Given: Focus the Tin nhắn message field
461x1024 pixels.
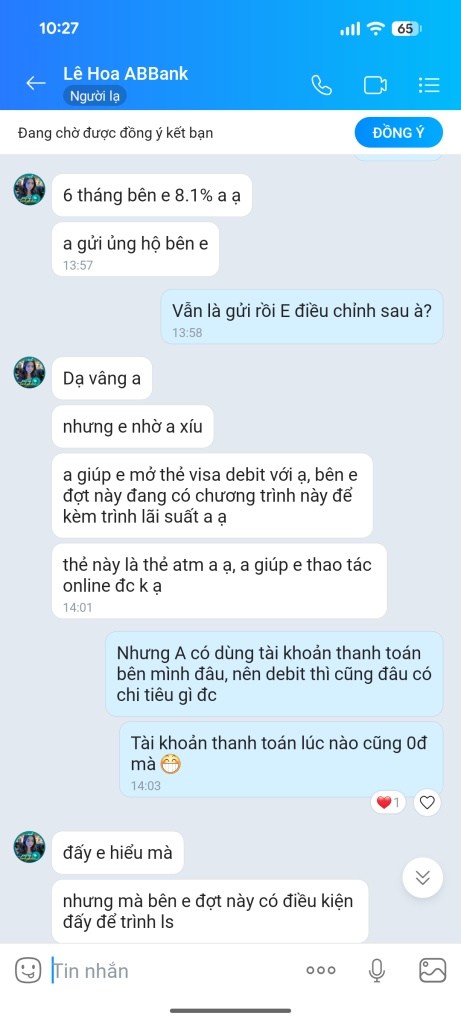Looking at the screenshot, I should 173,971.
